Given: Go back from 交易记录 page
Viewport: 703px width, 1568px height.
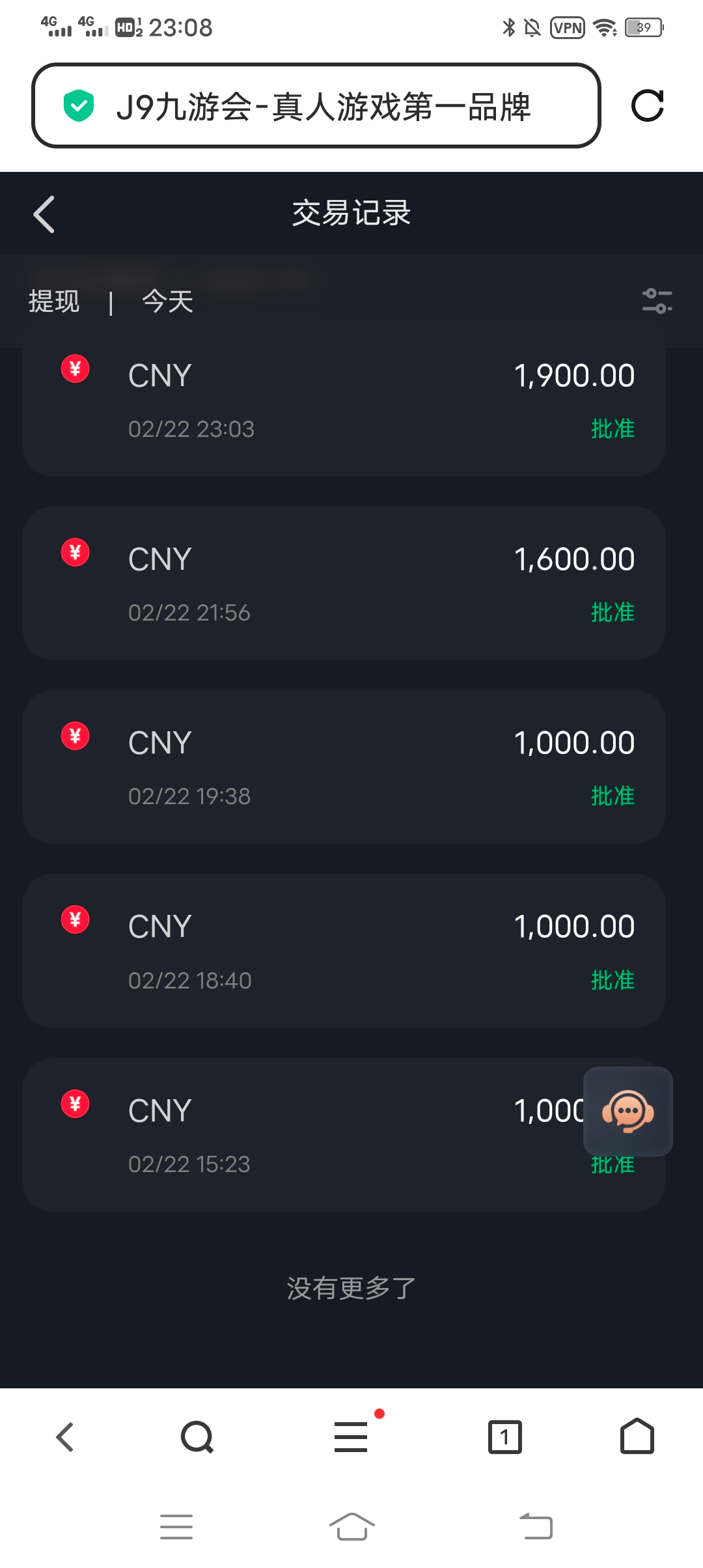Looking at the screenshot, I should click(x=44, y=214).
